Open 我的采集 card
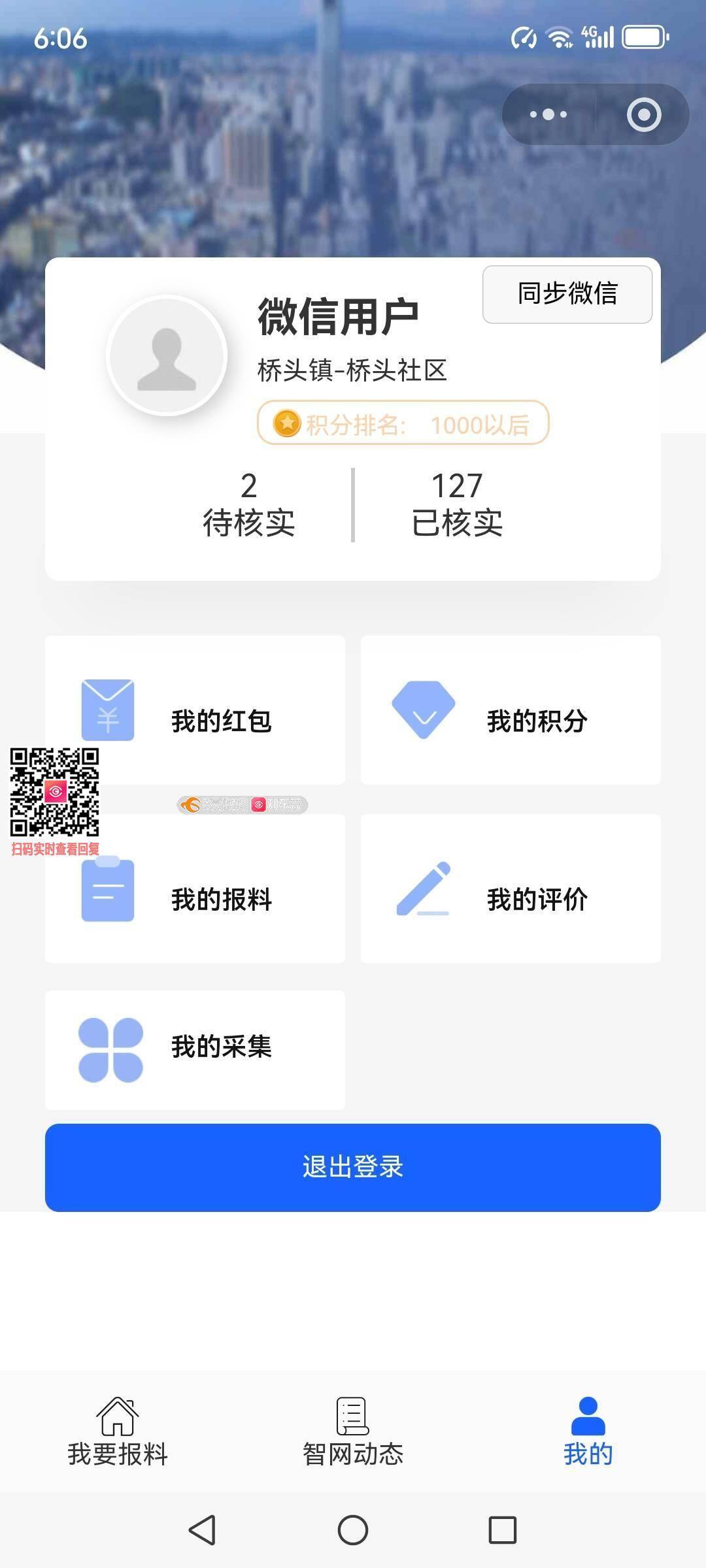This screenshot has height=1568, width=706. 195,1050
